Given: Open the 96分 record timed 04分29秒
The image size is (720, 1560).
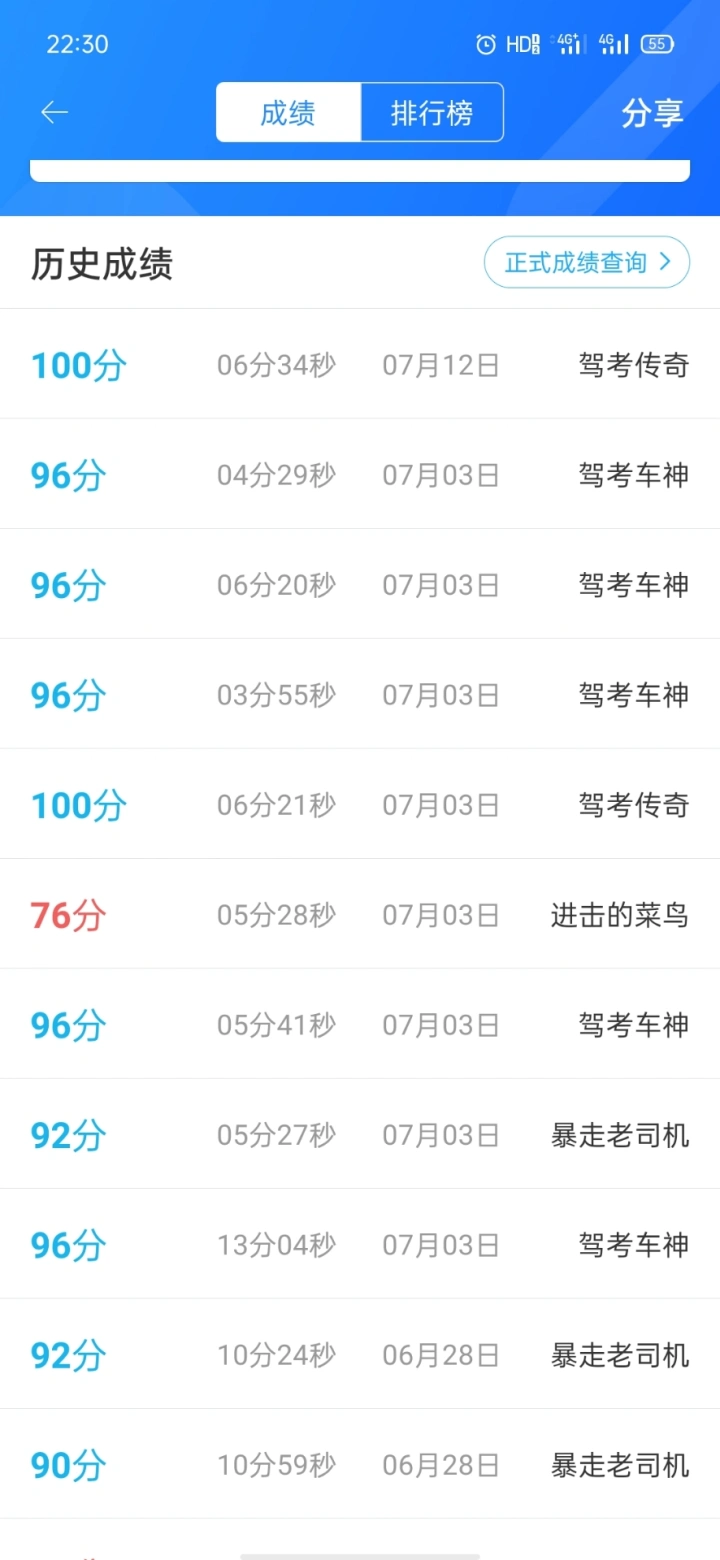Looking at the screenshot, I should (x=360, y=474).
